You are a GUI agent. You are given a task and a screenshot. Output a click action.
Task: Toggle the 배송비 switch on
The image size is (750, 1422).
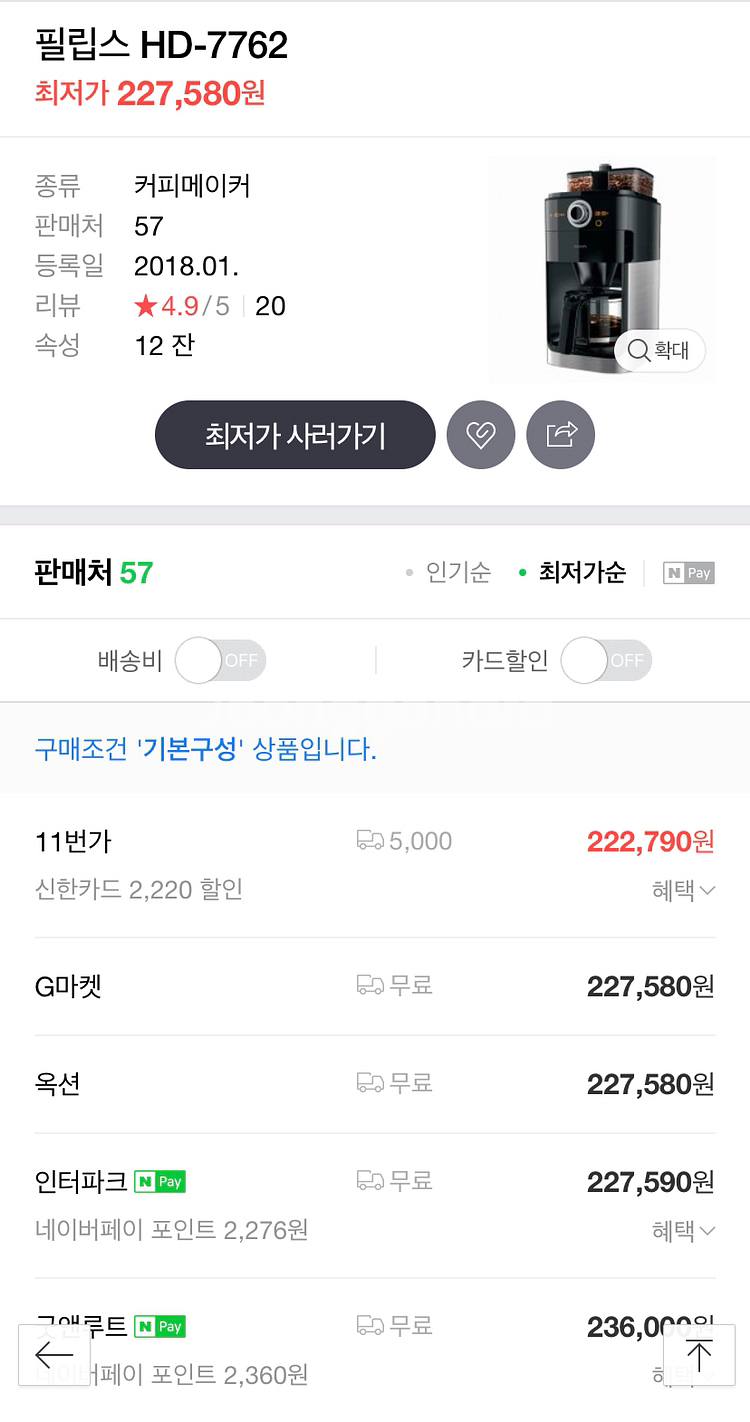(x=220, y=661)
